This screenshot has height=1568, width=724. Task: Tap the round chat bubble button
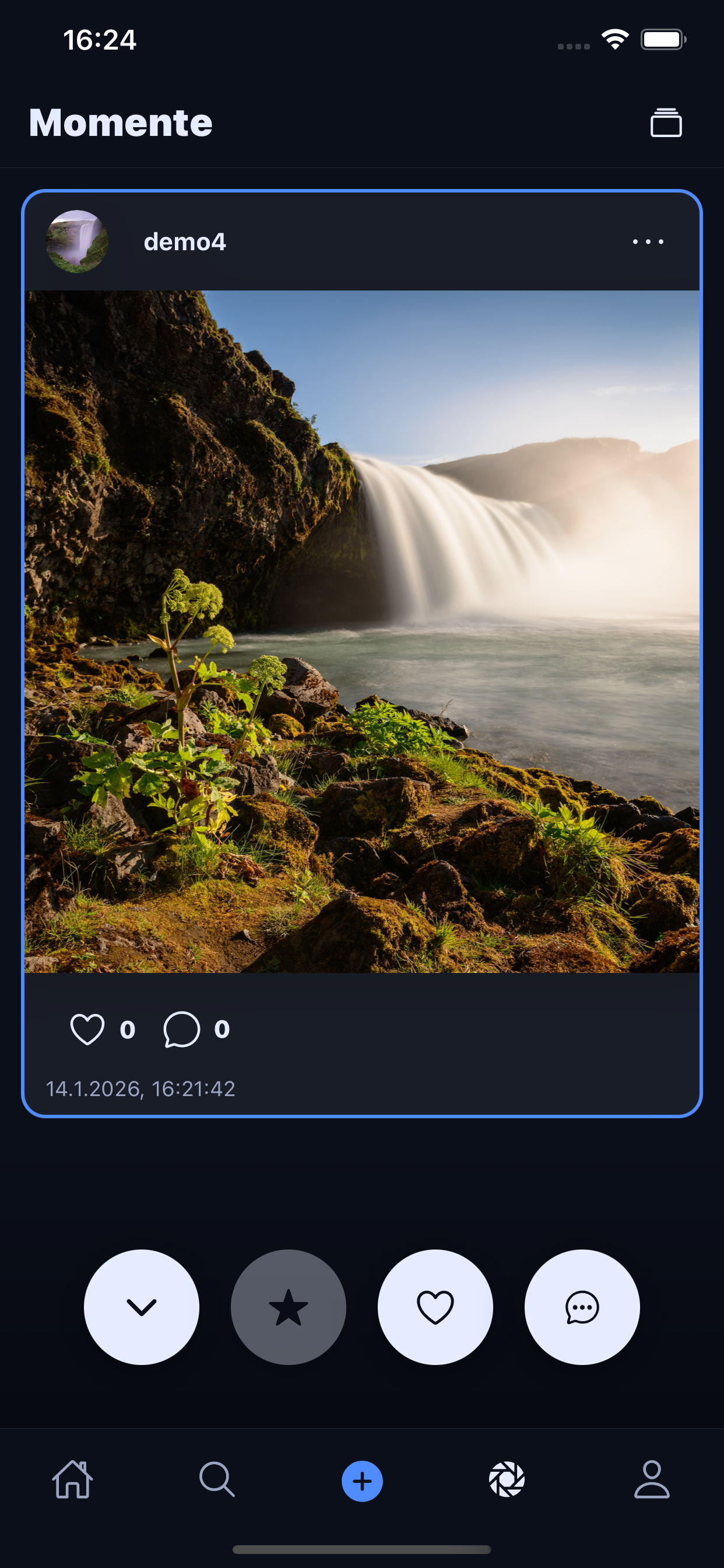coord(582,1307)
